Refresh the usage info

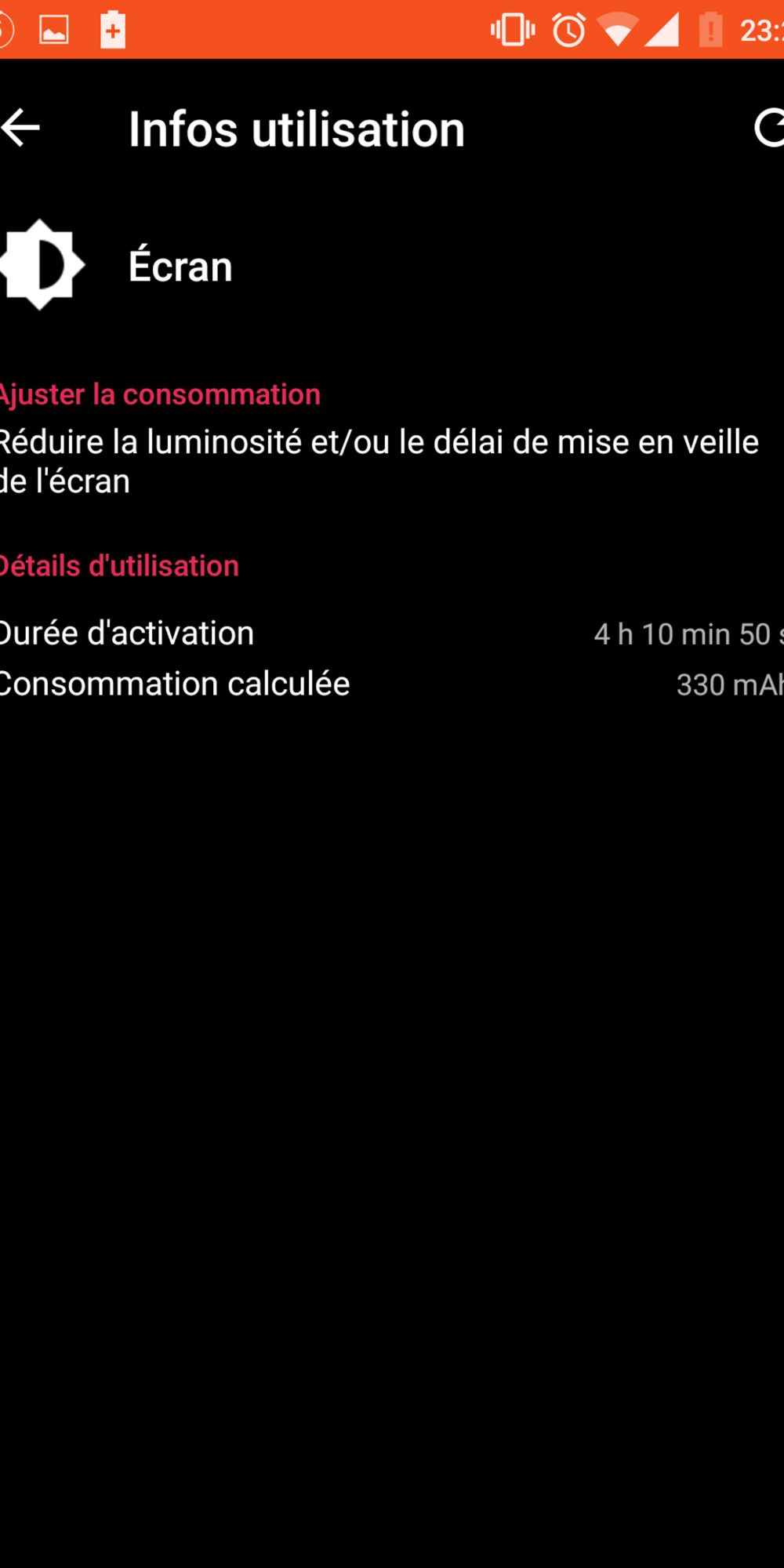(x=770, y=129)
